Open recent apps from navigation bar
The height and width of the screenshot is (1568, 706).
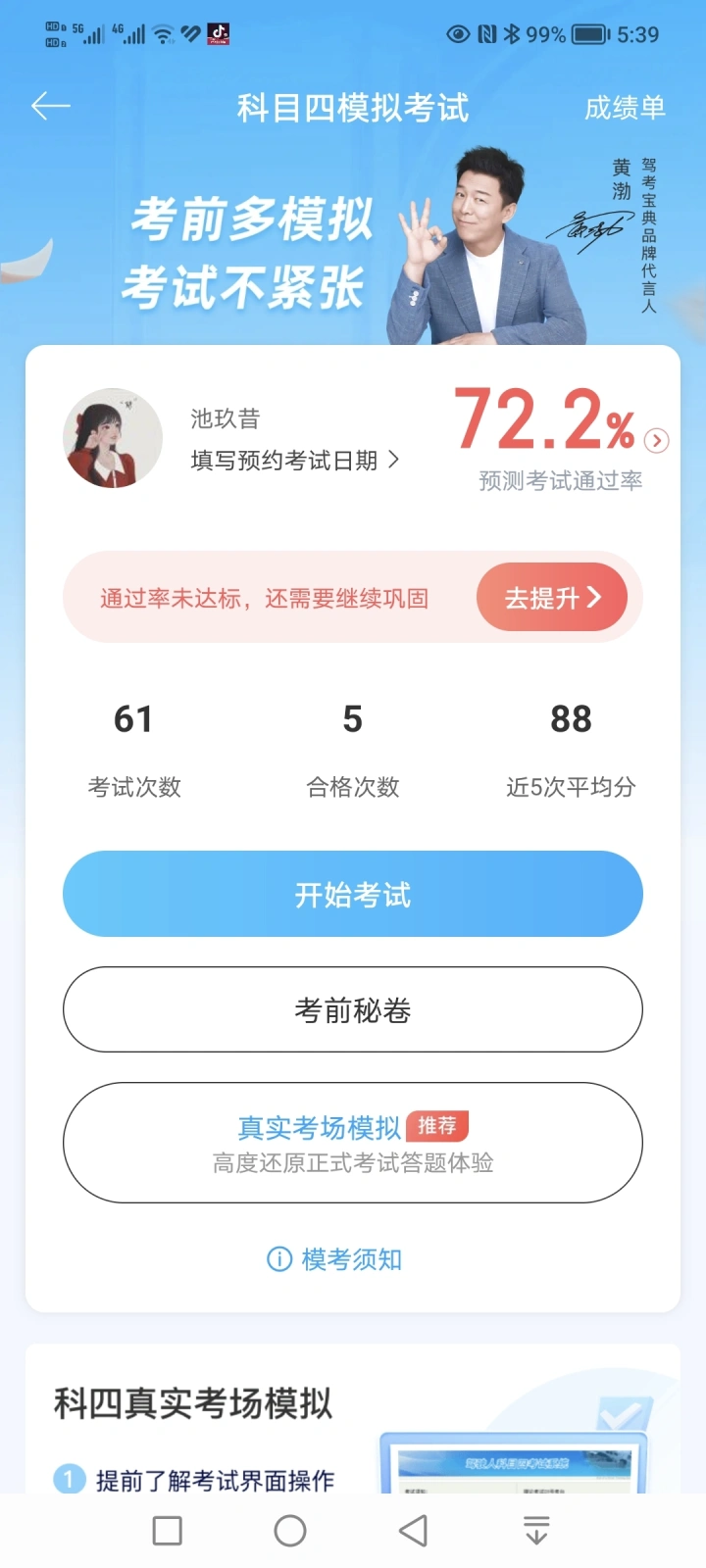click(x=168, y=1531)
